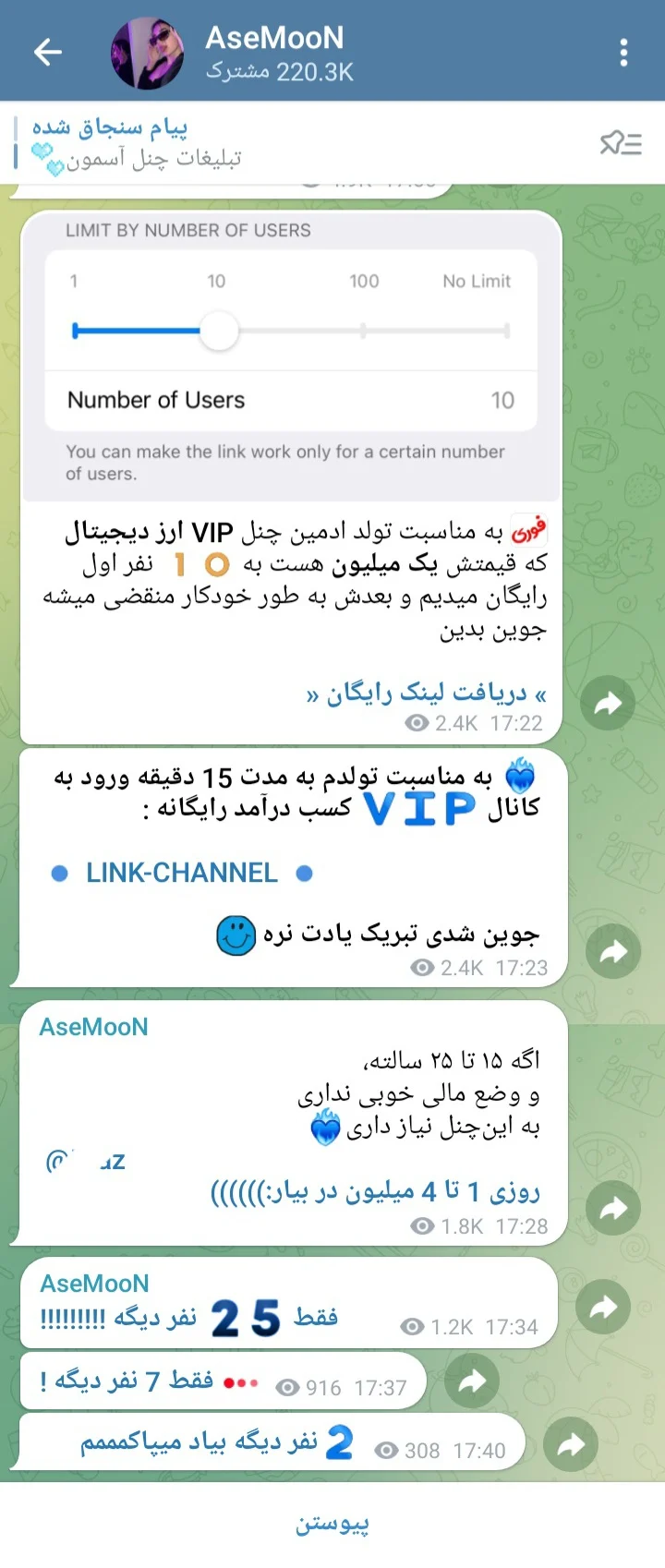Go back from the AseMooN channel
665x1568 pixels.
click(48, 52)
